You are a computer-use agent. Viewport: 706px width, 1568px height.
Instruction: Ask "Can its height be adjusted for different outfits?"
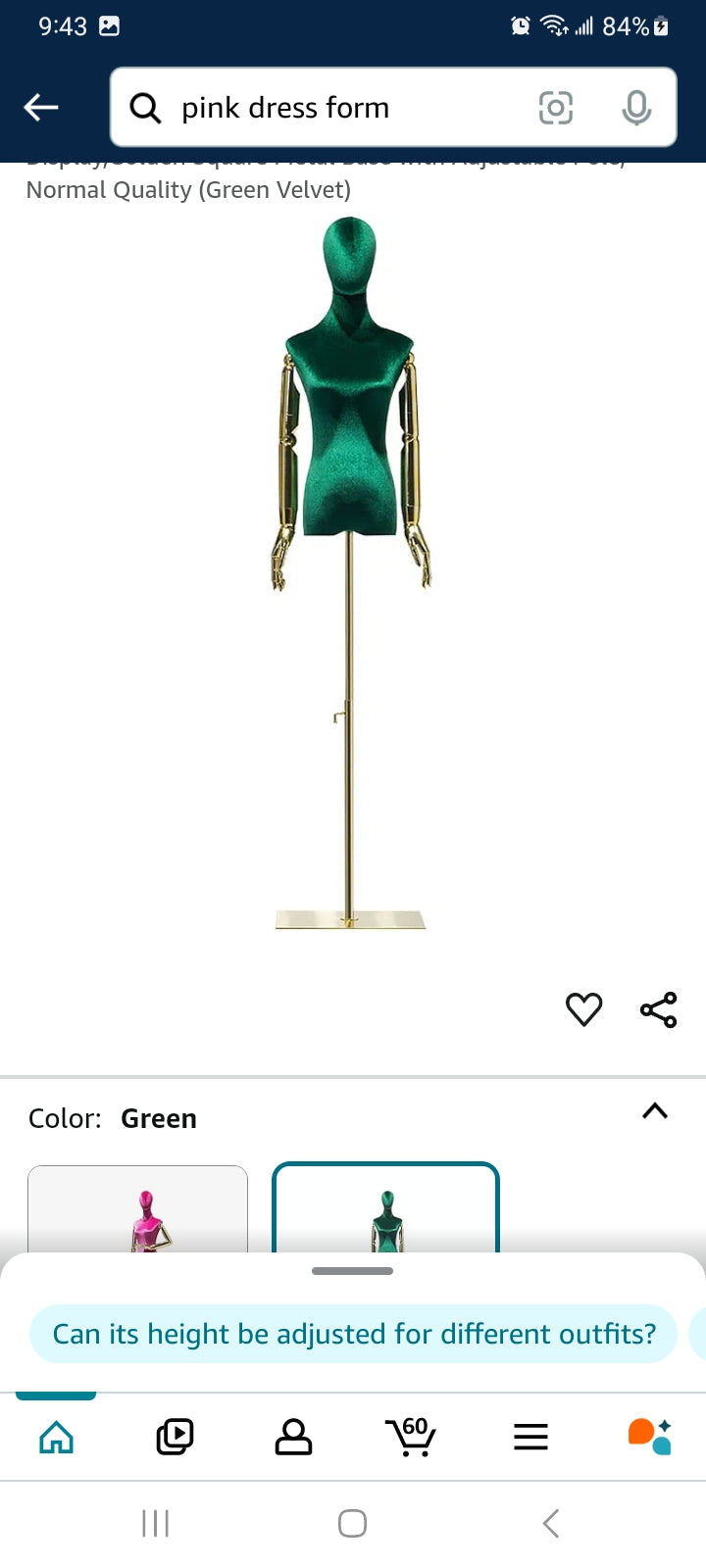click(x=353, y=1334)
